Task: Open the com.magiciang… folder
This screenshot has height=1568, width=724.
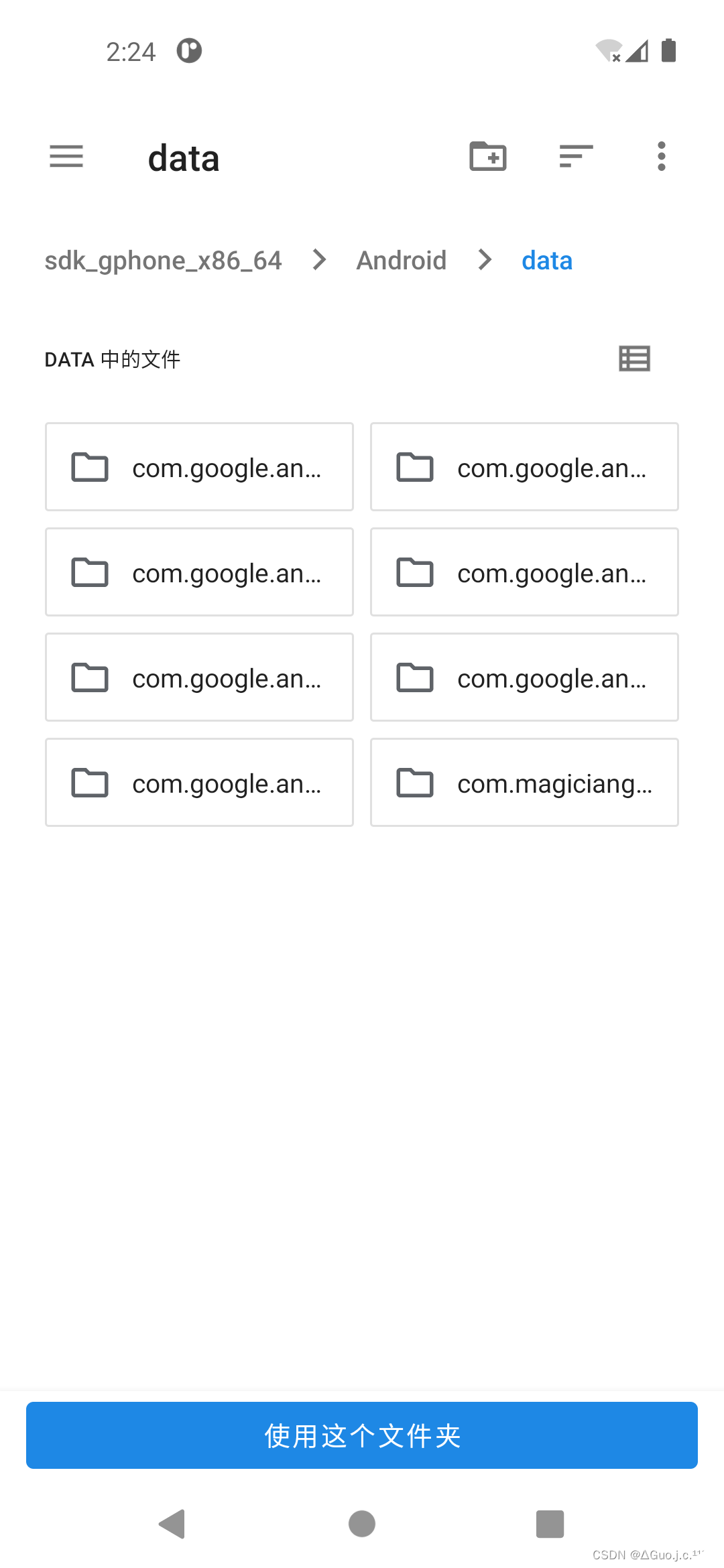Action: pyautogui.click(x=524, y=783)
